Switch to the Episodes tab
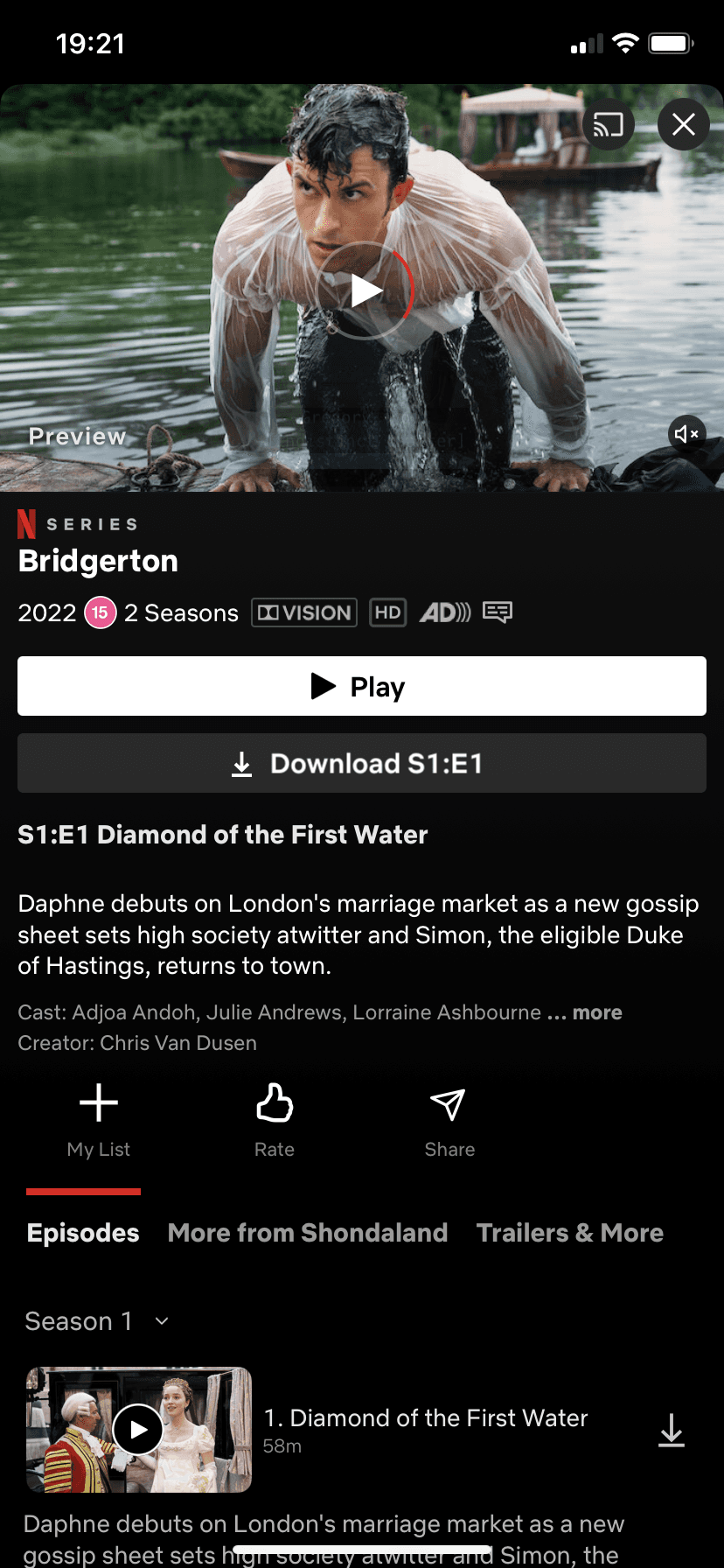724x1568 pixels. (x=83, y=1233)
